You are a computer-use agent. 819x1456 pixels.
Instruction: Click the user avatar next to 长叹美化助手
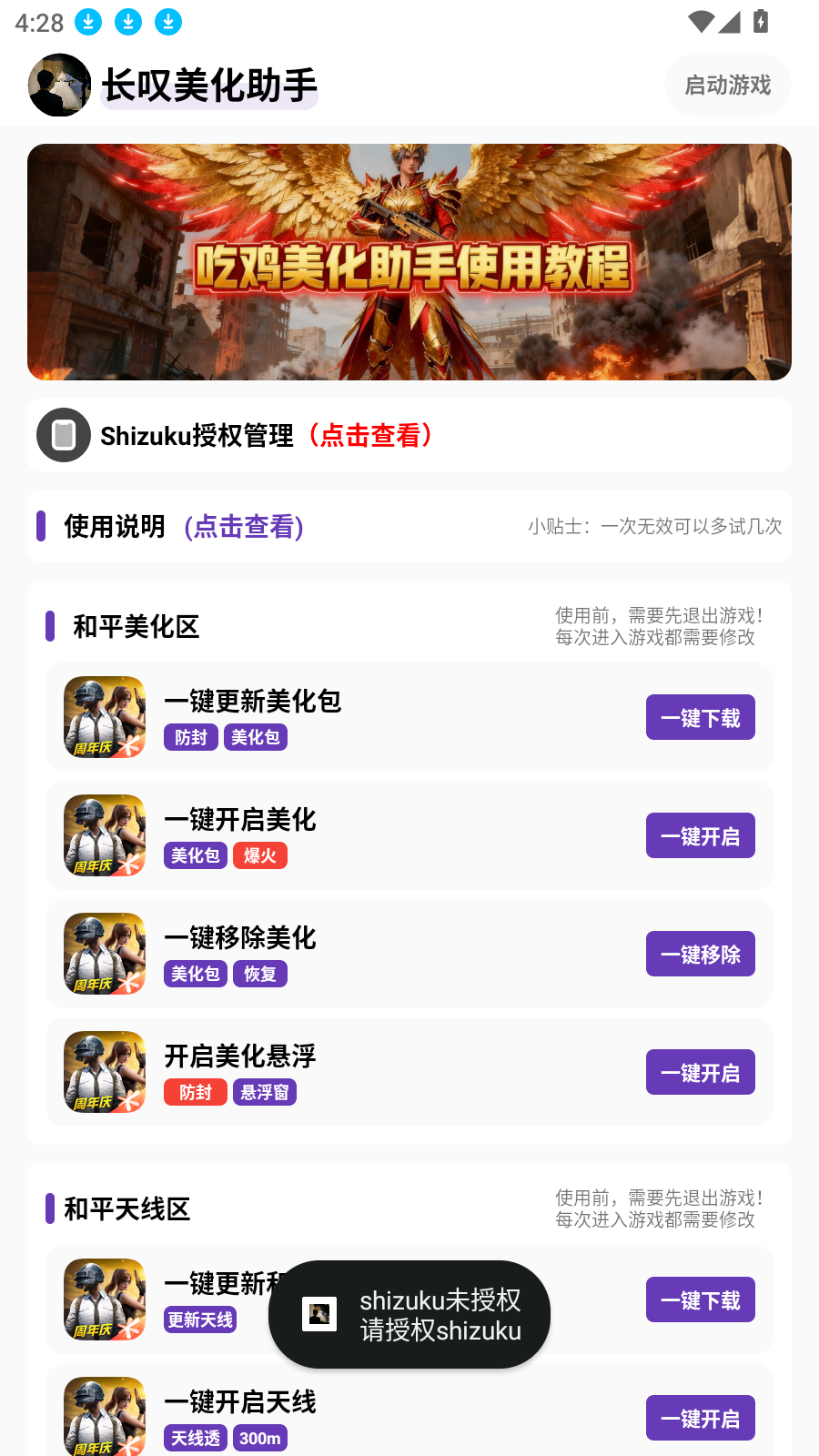pos(59,85)
